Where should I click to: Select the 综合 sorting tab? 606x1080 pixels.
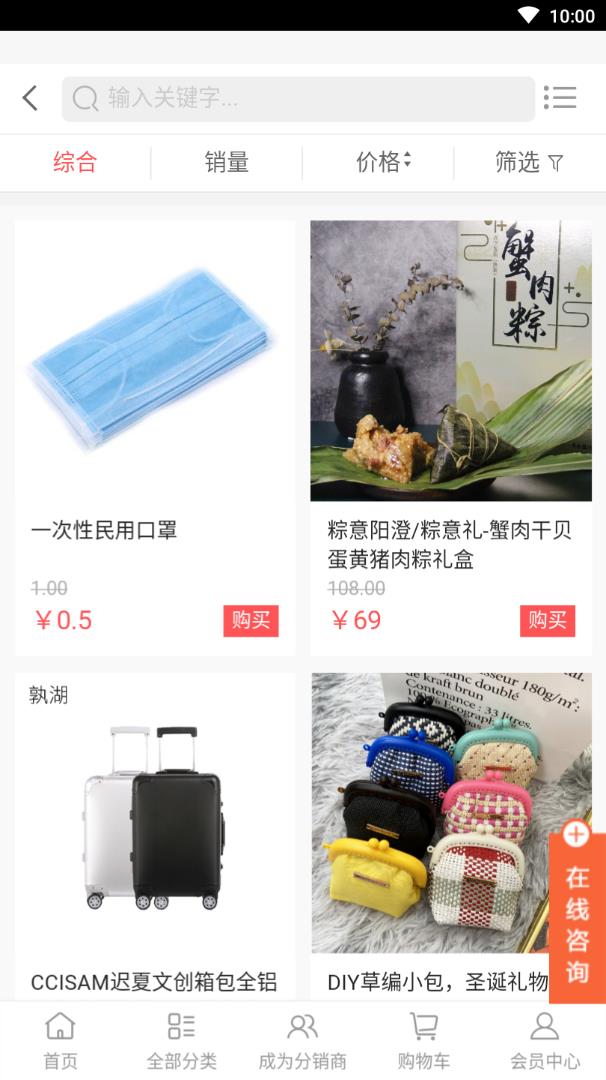pyautogui.click(x=75, y=163)
